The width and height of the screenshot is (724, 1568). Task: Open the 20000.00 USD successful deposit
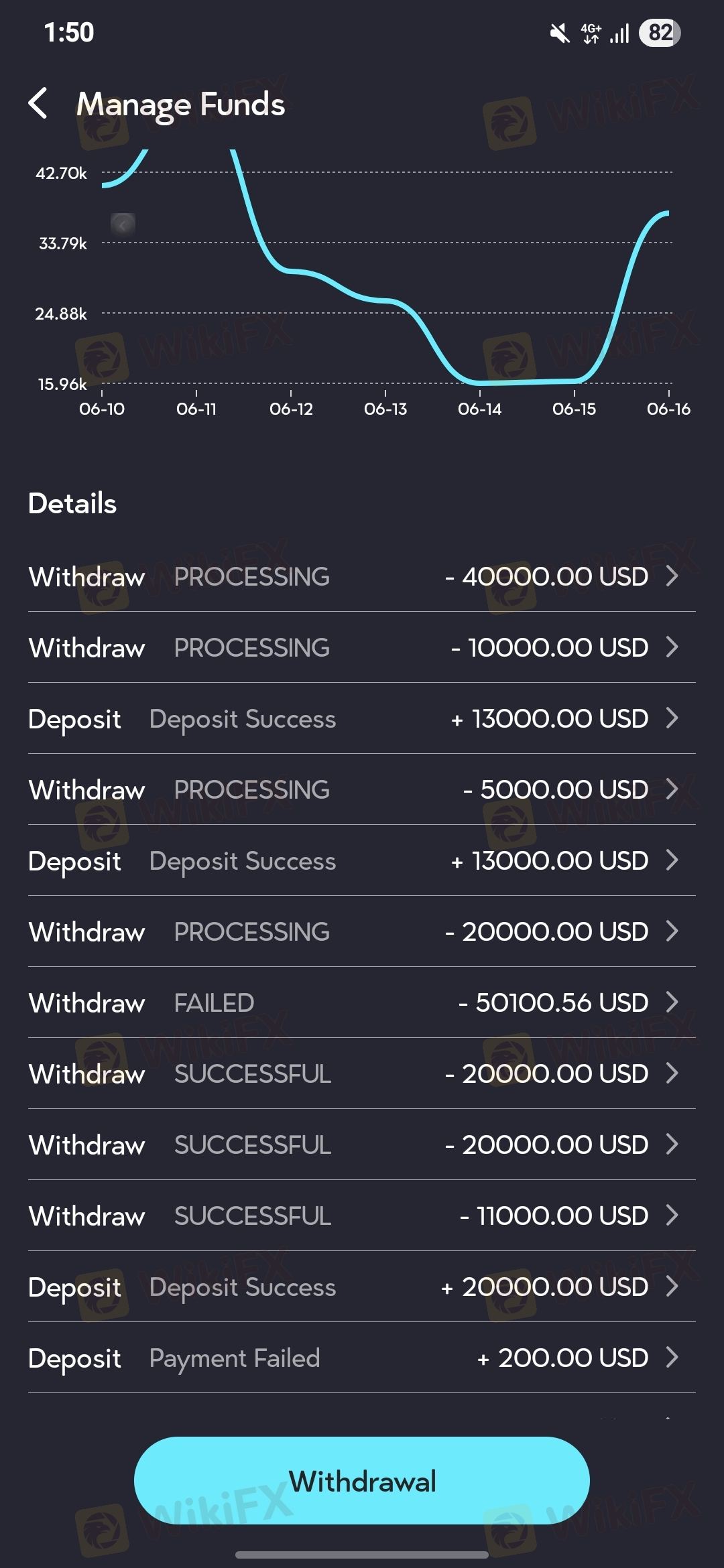click(x=362, y=1287)
